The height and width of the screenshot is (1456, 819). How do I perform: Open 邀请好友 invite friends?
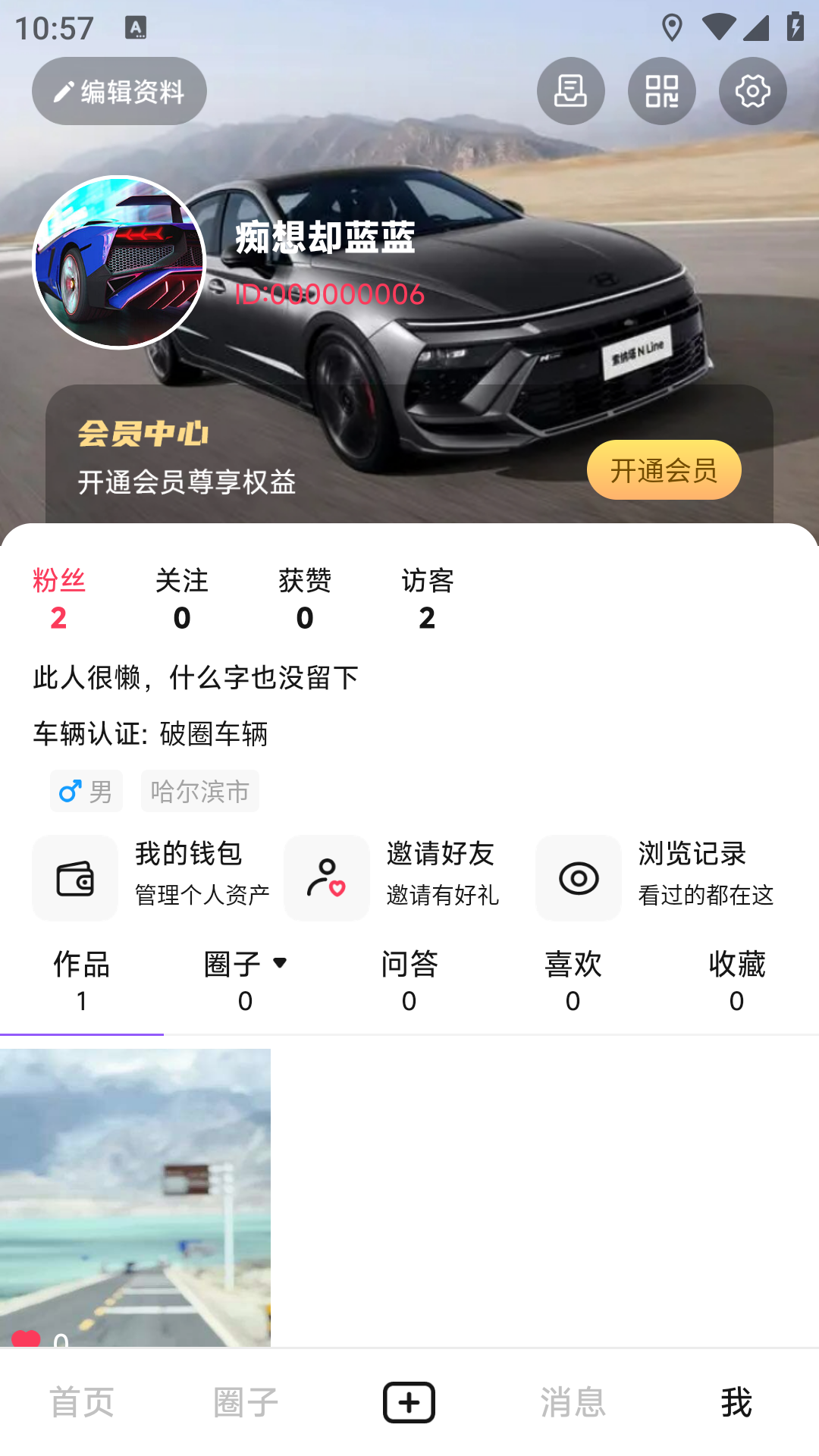pyautogui.click(x=402, y=877)
